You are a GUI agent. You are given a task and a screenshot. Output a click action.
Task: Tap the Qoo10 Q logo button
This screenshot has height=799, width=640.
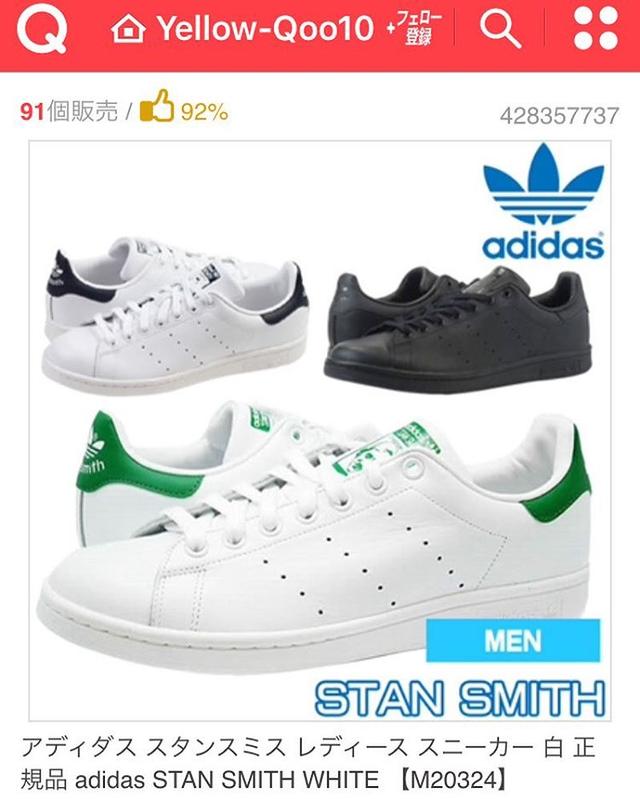43,32
